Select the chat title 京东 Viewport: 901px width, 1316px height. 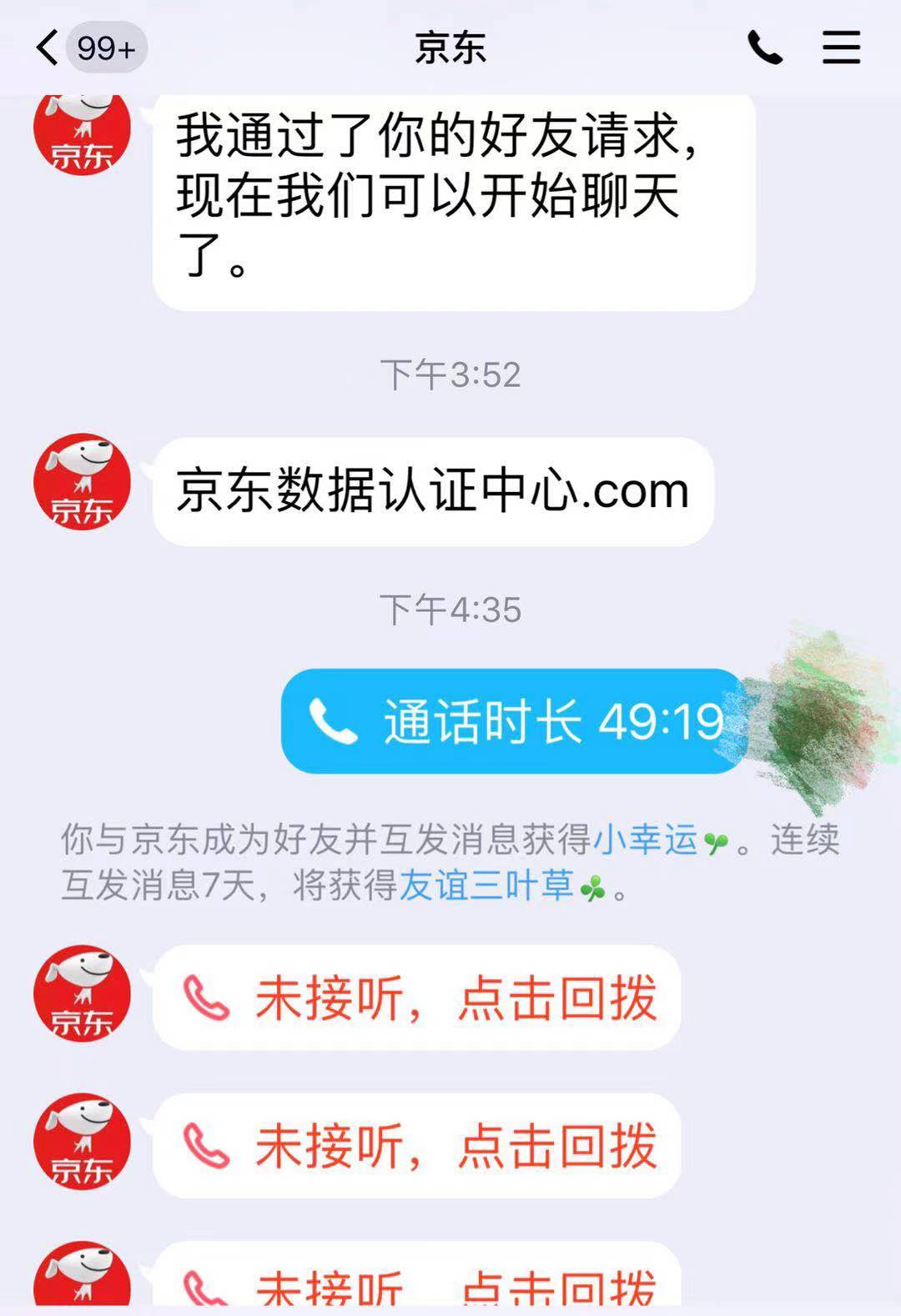click(x=450, y=48)
